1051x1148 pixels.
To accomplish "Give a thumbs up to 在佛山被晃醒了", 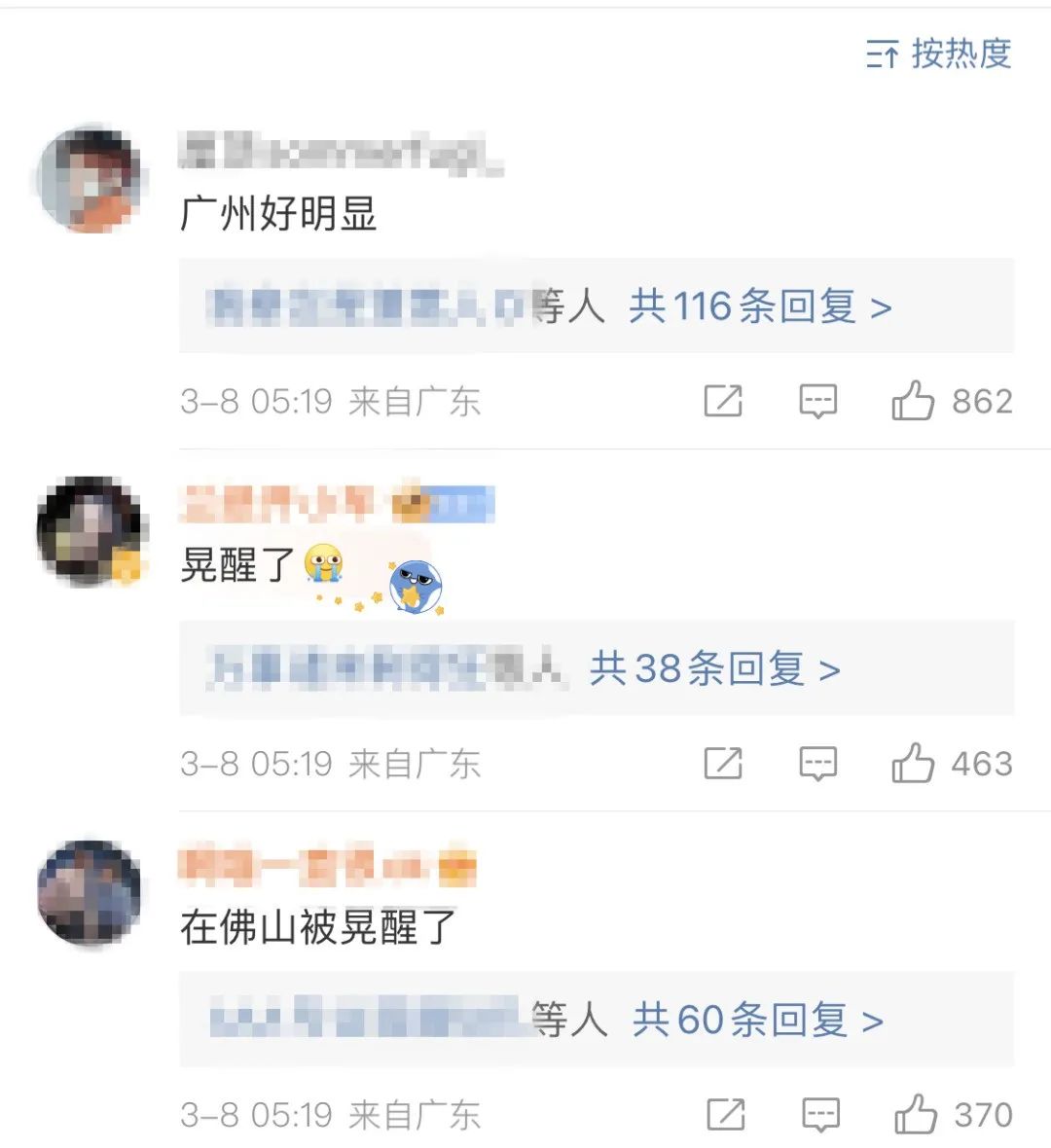I will point(915,1115).
